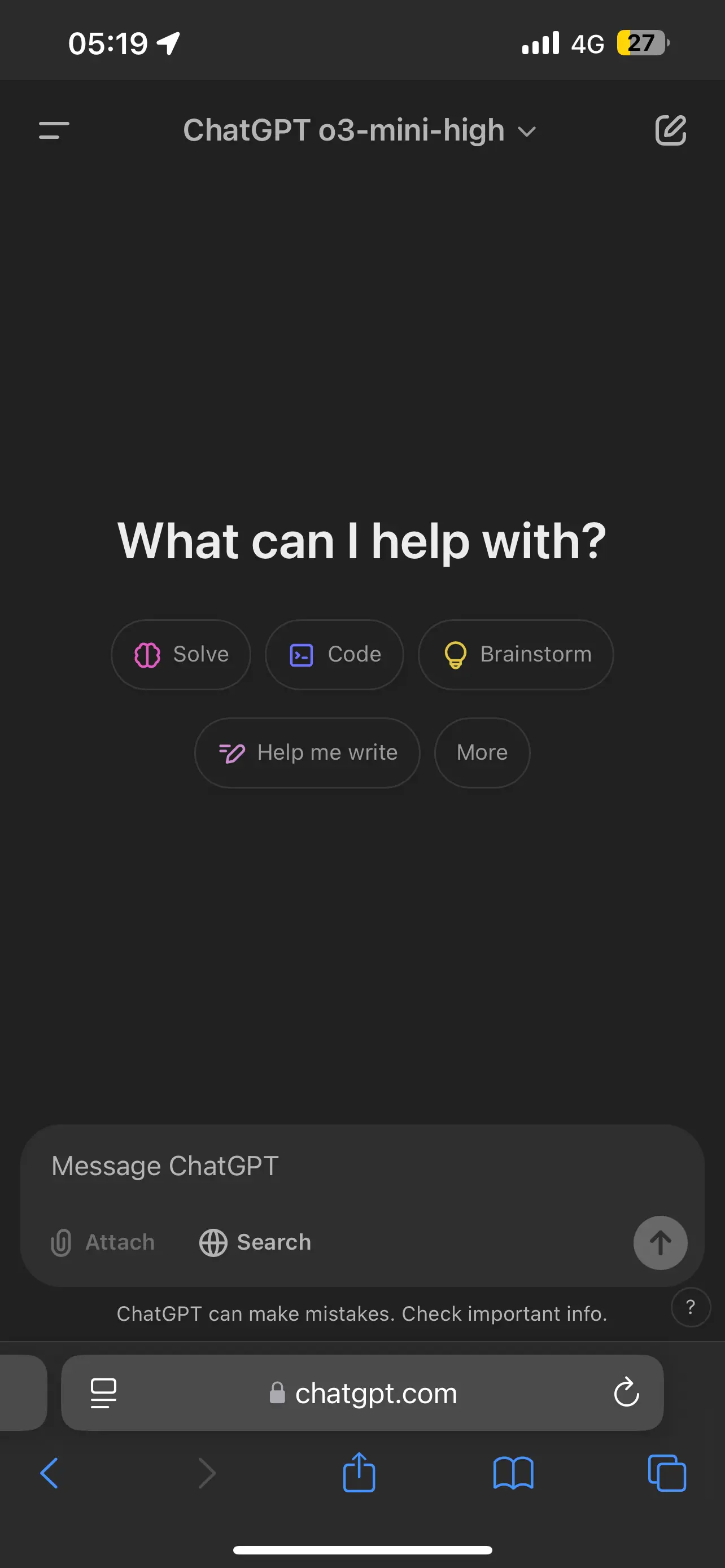Expand the ChatGPT o3-mini-high model selector
Image resolution: width=725 pixels, height=1568 pixels.
360,131
